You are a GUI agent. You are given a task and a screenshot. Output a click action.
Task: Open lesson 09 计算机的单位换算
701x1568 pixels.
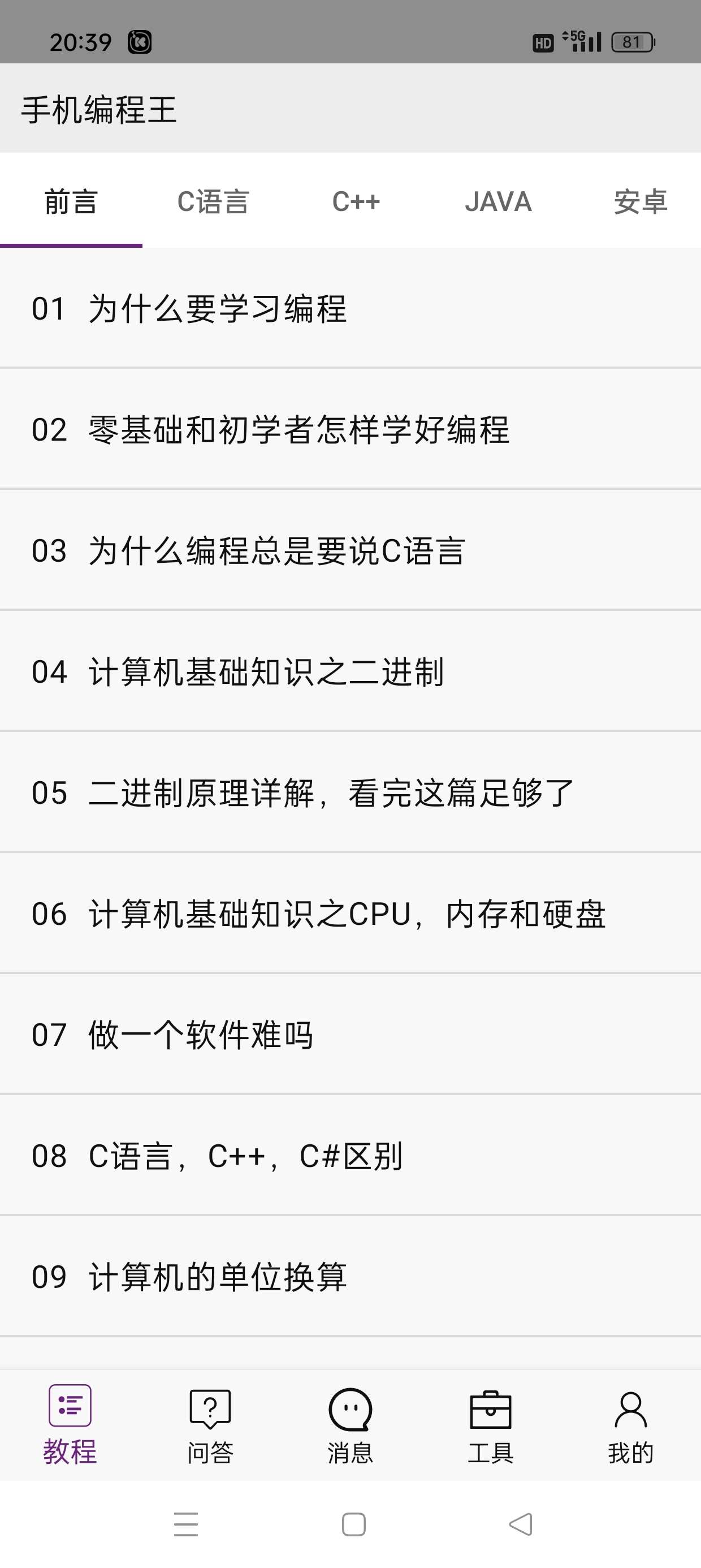(350, 1277)
